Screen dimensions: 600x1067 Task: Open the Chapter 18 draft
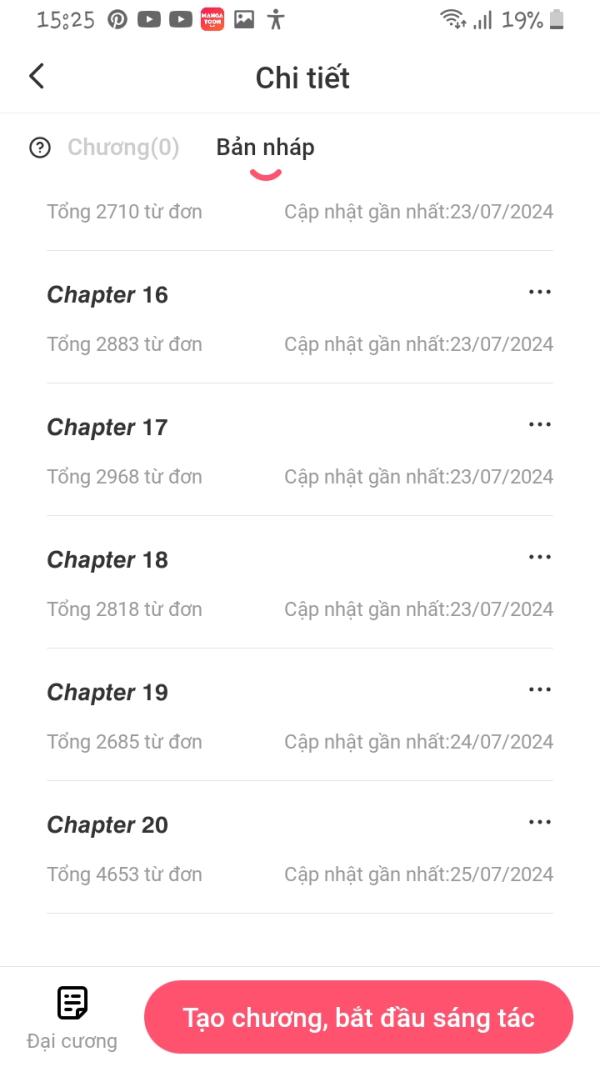click(x=108, y=560)
